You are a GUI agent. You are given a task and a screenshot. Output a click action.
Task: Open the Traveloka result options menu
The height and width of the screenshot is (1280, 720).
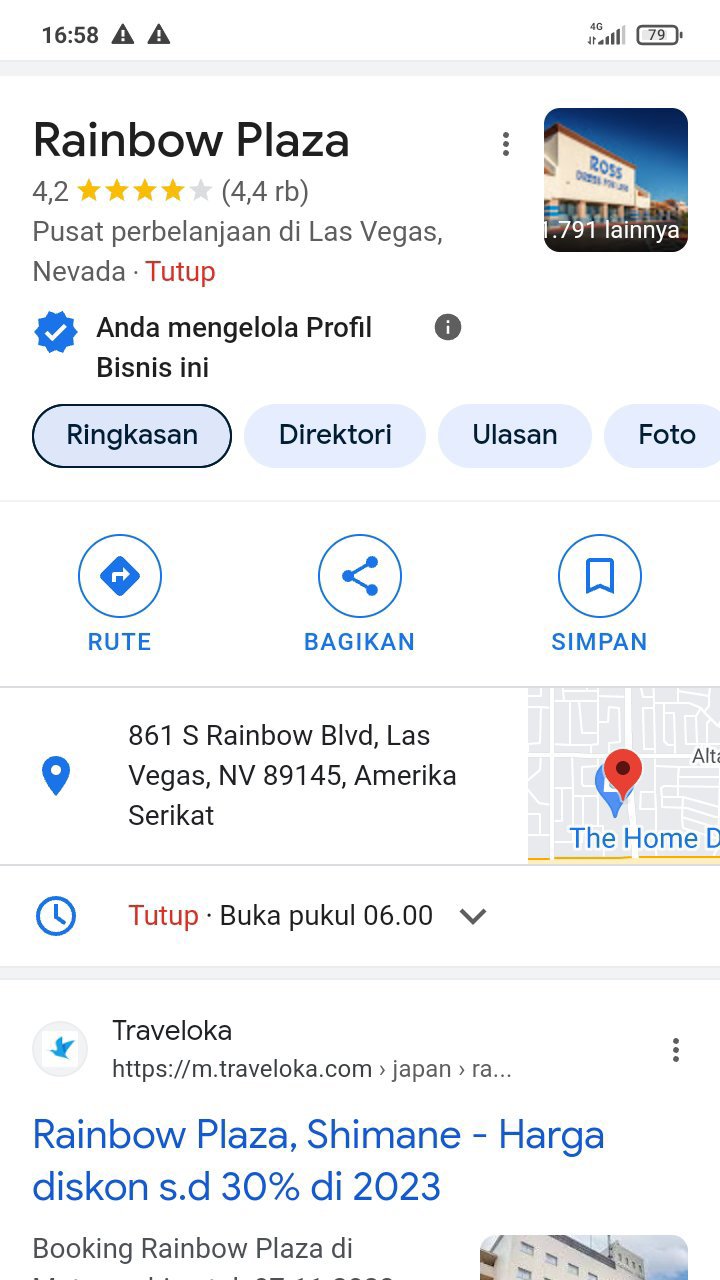tap(676, 1050)
